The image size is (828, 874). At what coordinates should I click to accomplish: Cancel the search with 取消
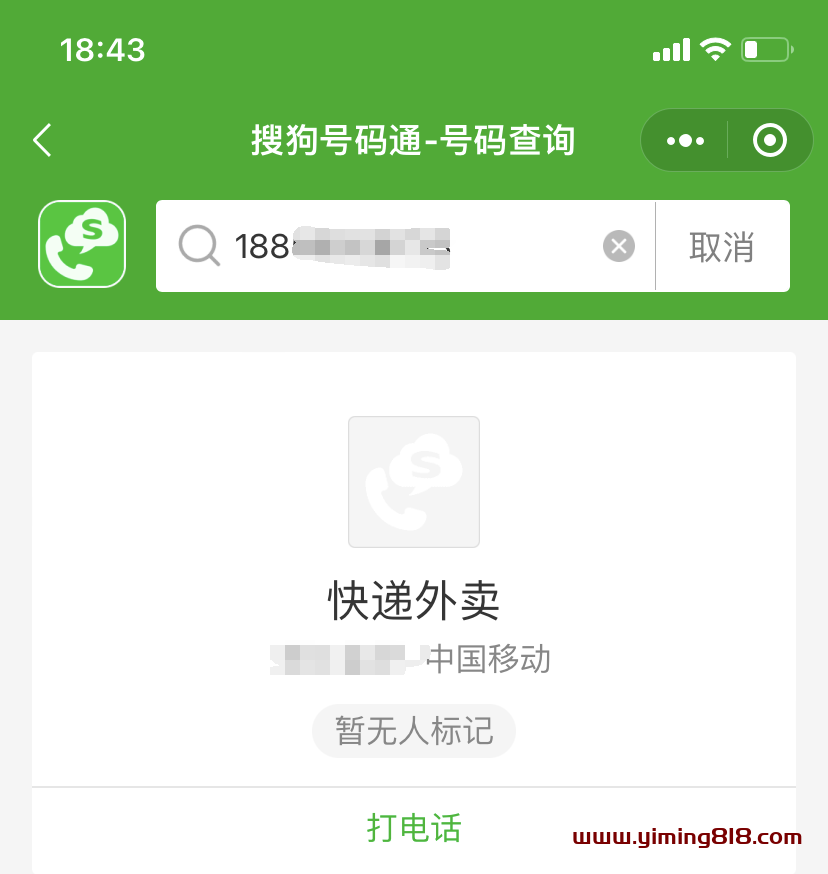(722, 246)
